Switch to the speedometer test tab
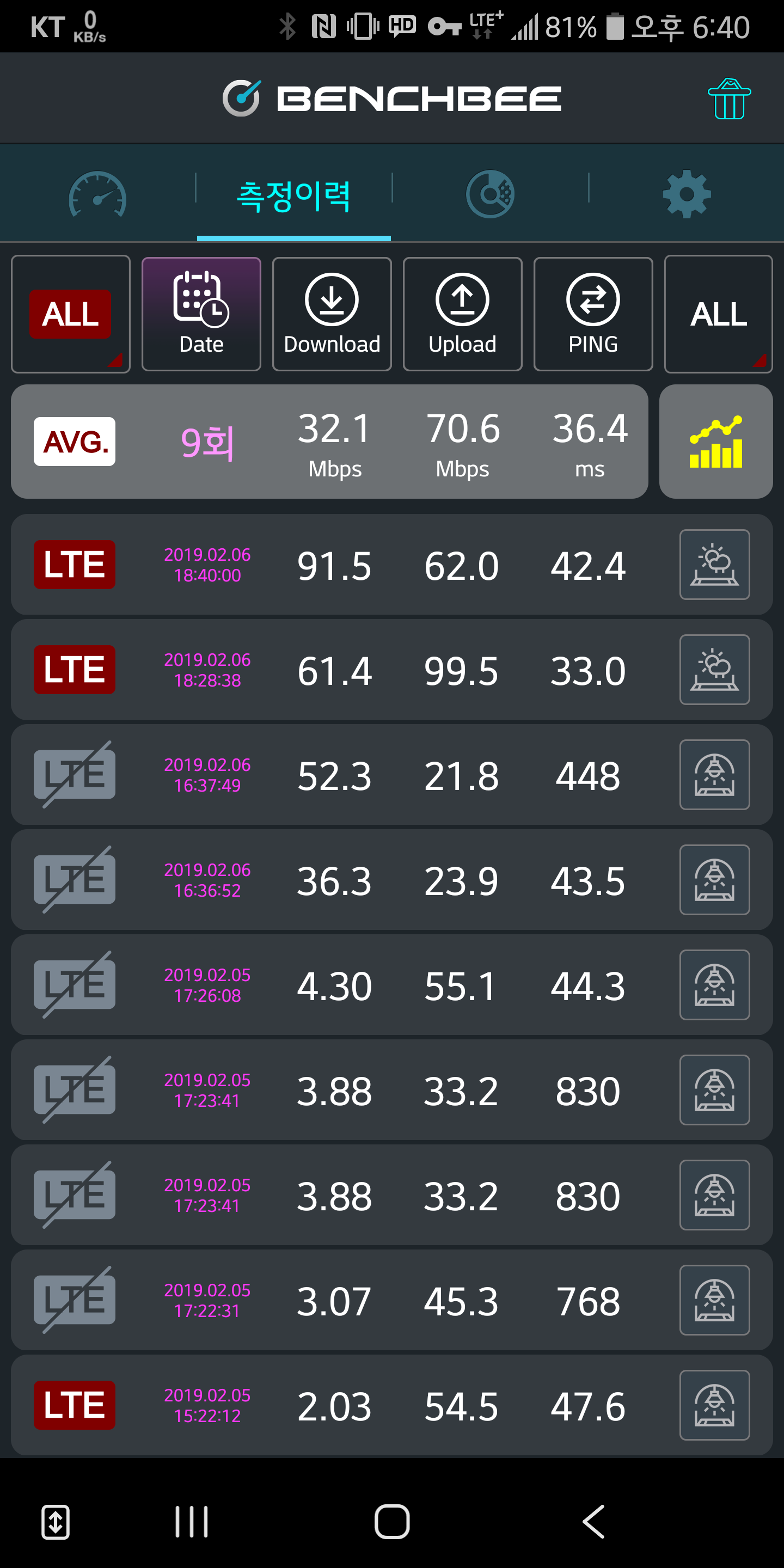The image size is (784, 1568). tap(97, 195)
